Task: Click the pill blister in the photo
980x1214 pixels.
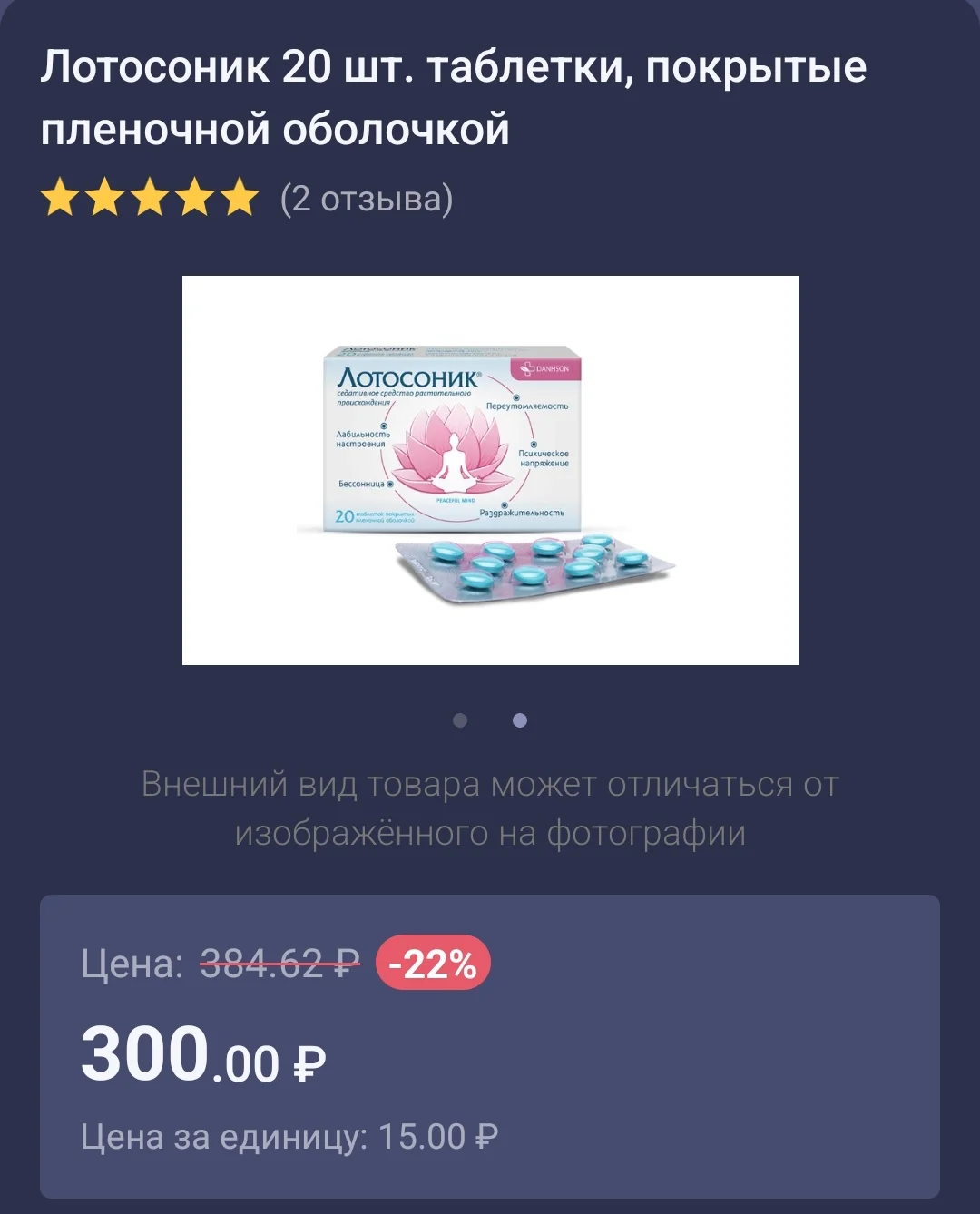Action: (x=535, y=567)
